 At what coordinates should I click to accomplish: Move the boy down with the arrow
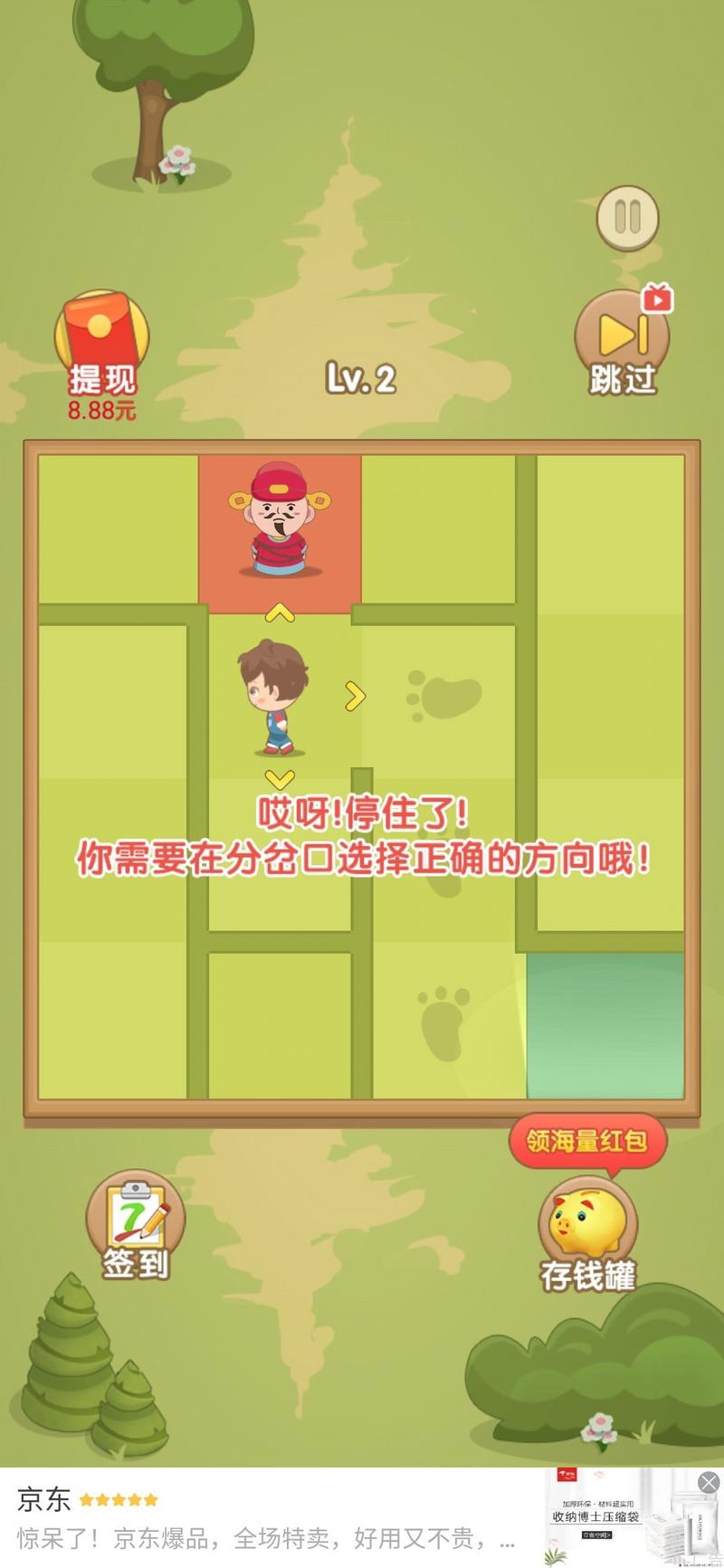tap(280, 778)
